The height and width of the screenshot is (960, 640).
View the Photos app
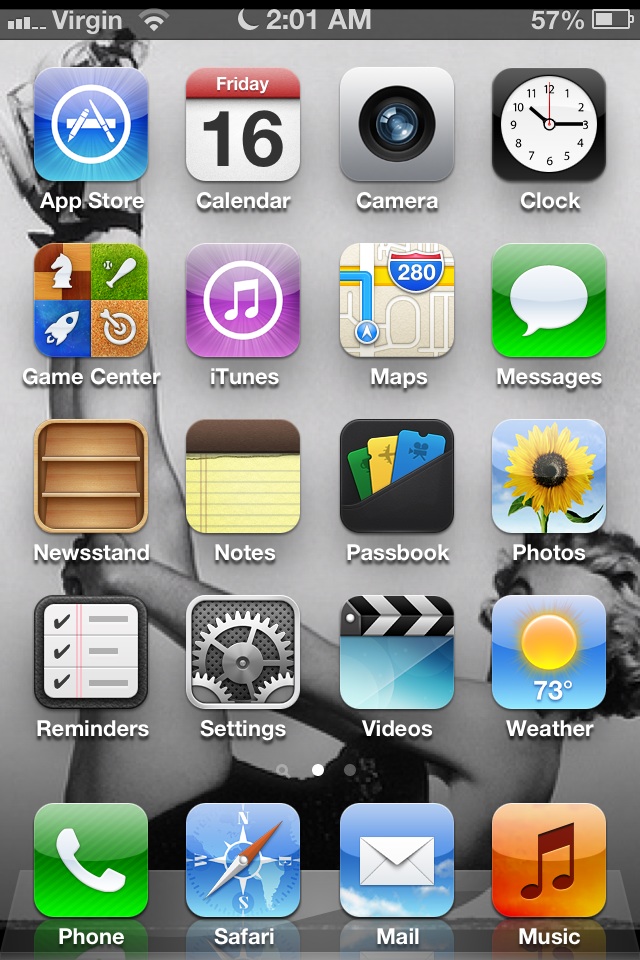[549, 477]
